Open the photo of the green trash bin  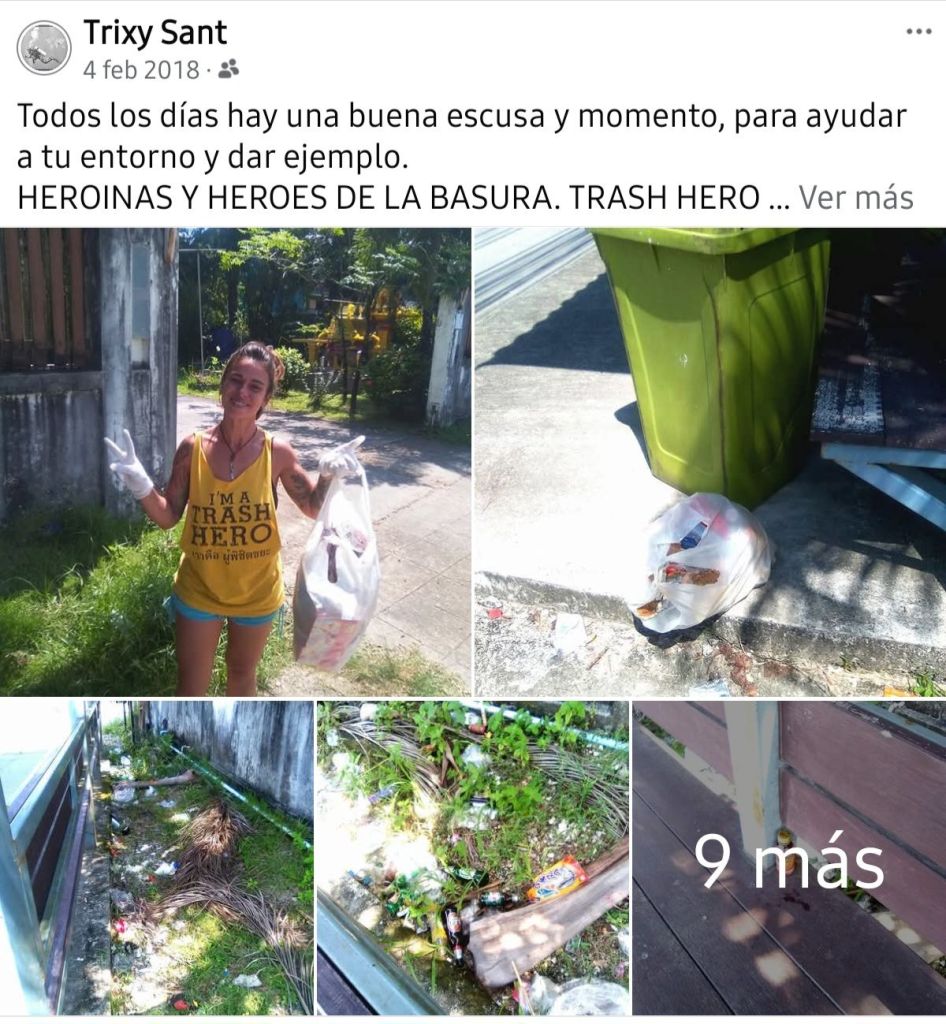(709, 462)
